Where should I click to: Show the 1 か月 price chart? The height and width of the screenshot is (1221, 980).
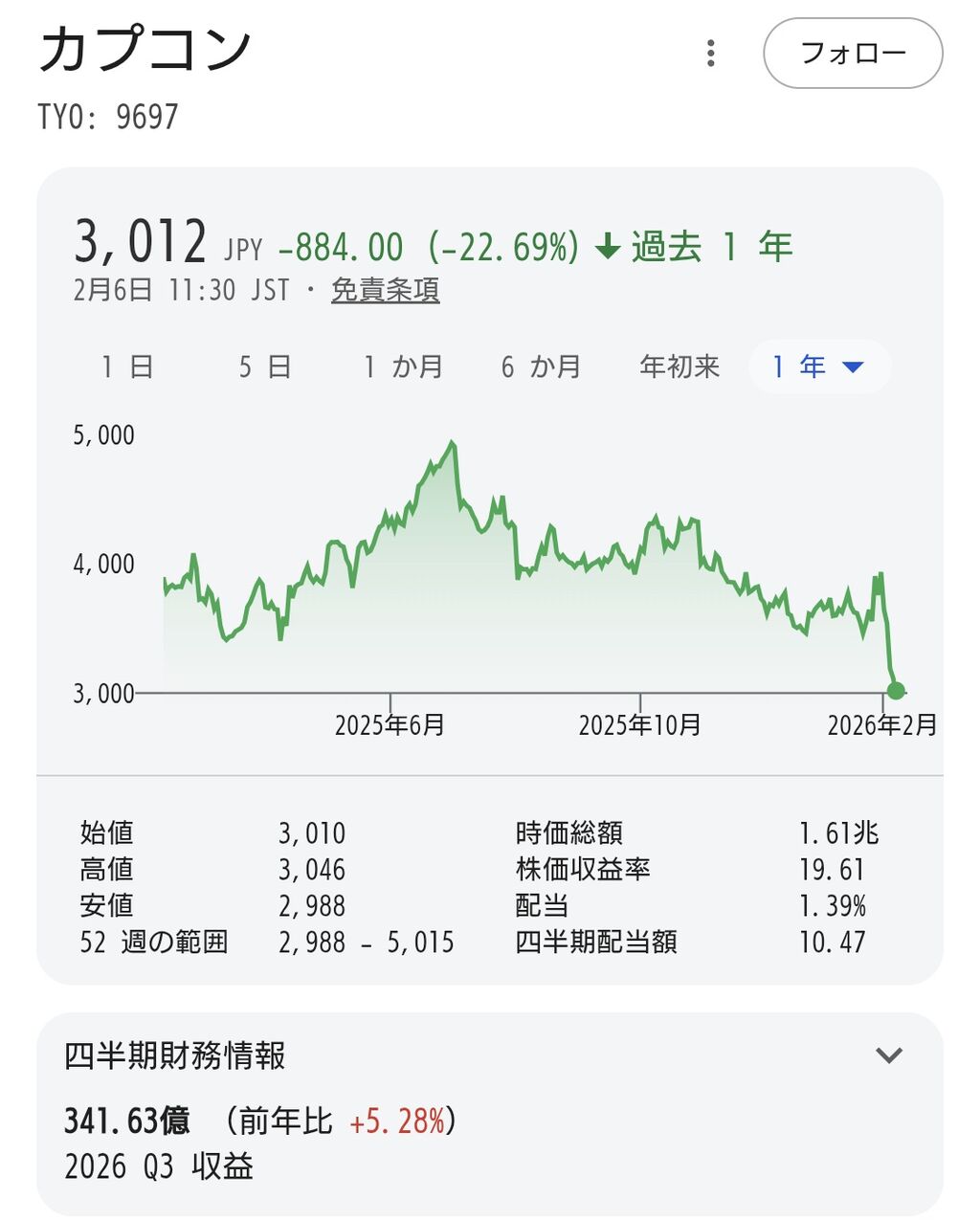coord(402,366)
